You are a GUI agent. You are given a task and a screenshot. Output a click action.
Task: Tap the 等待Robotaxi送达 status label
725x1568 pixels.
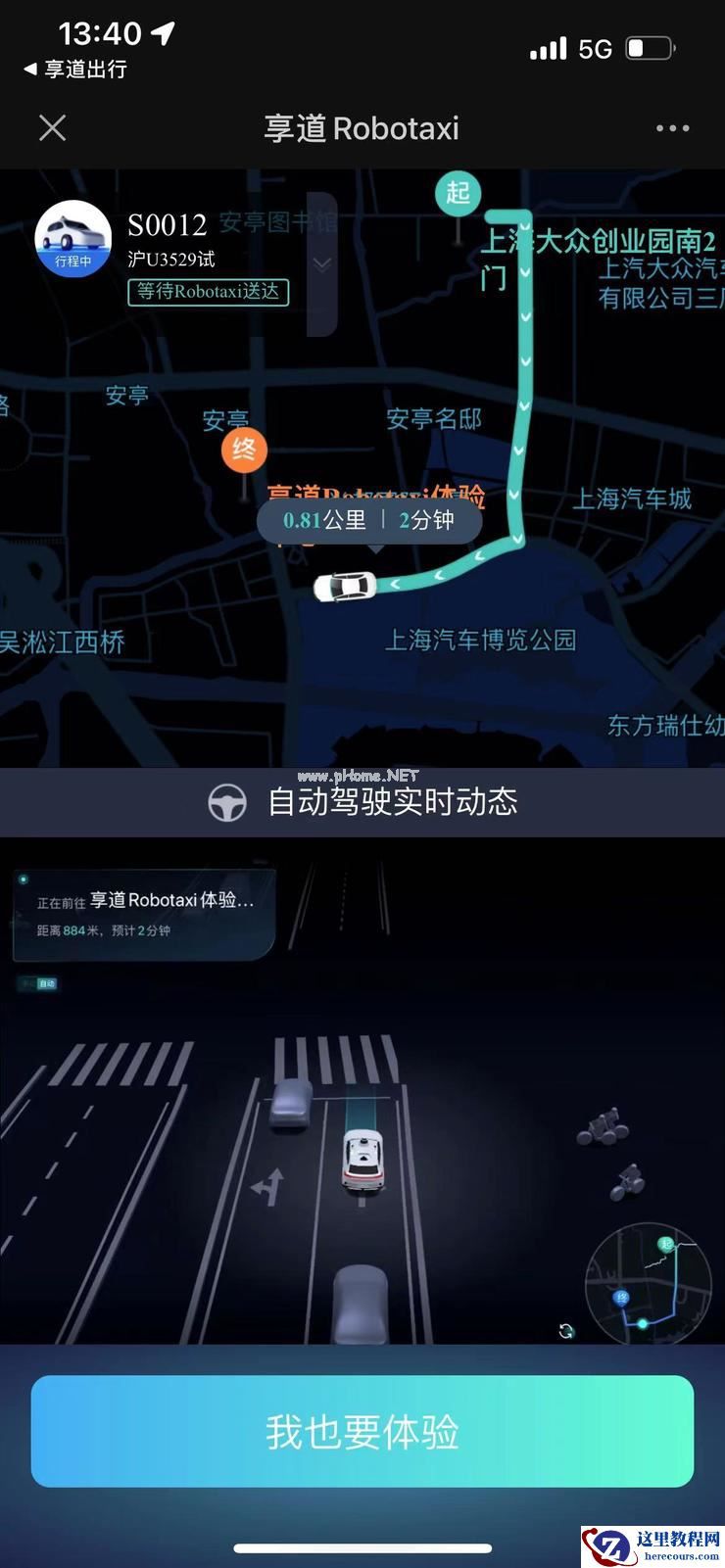pyautogui.click(x=208, y=293)
